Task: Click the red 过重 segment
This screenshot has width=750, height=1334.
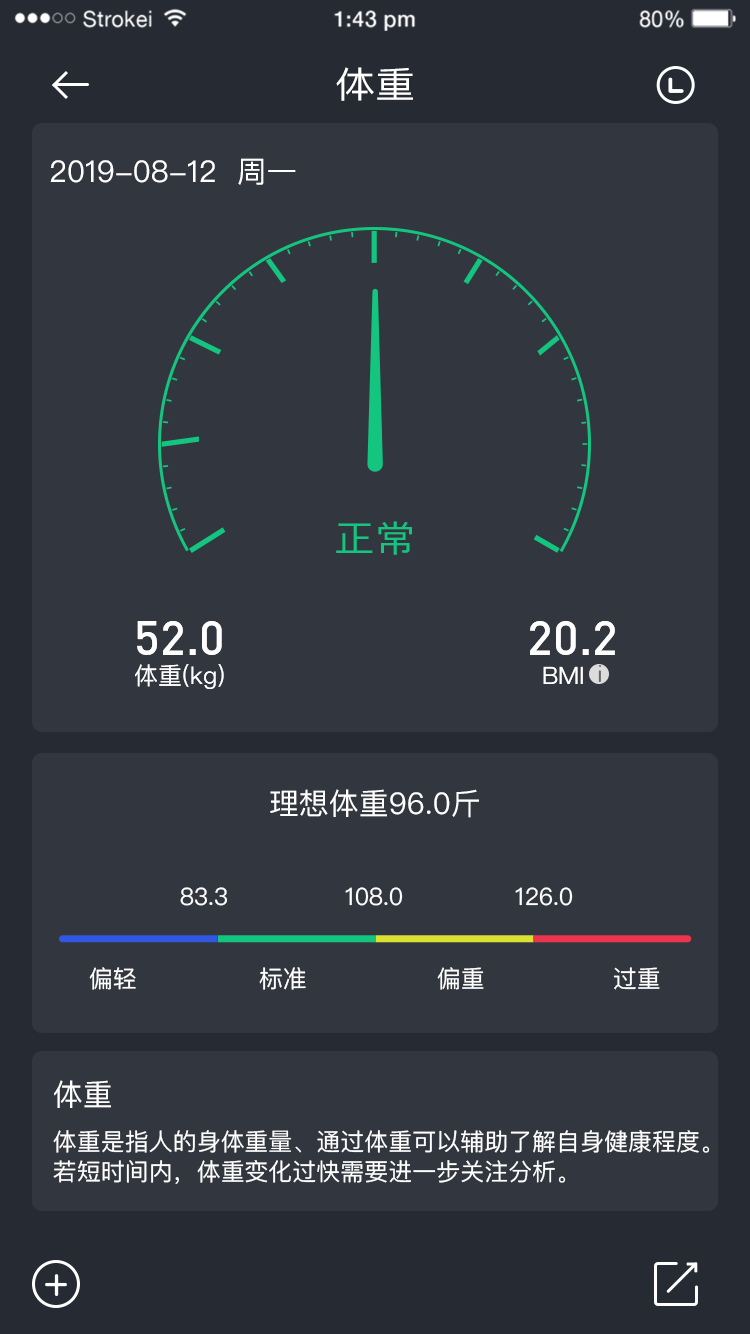Action: pyautogui.click(x=615, y=938)
